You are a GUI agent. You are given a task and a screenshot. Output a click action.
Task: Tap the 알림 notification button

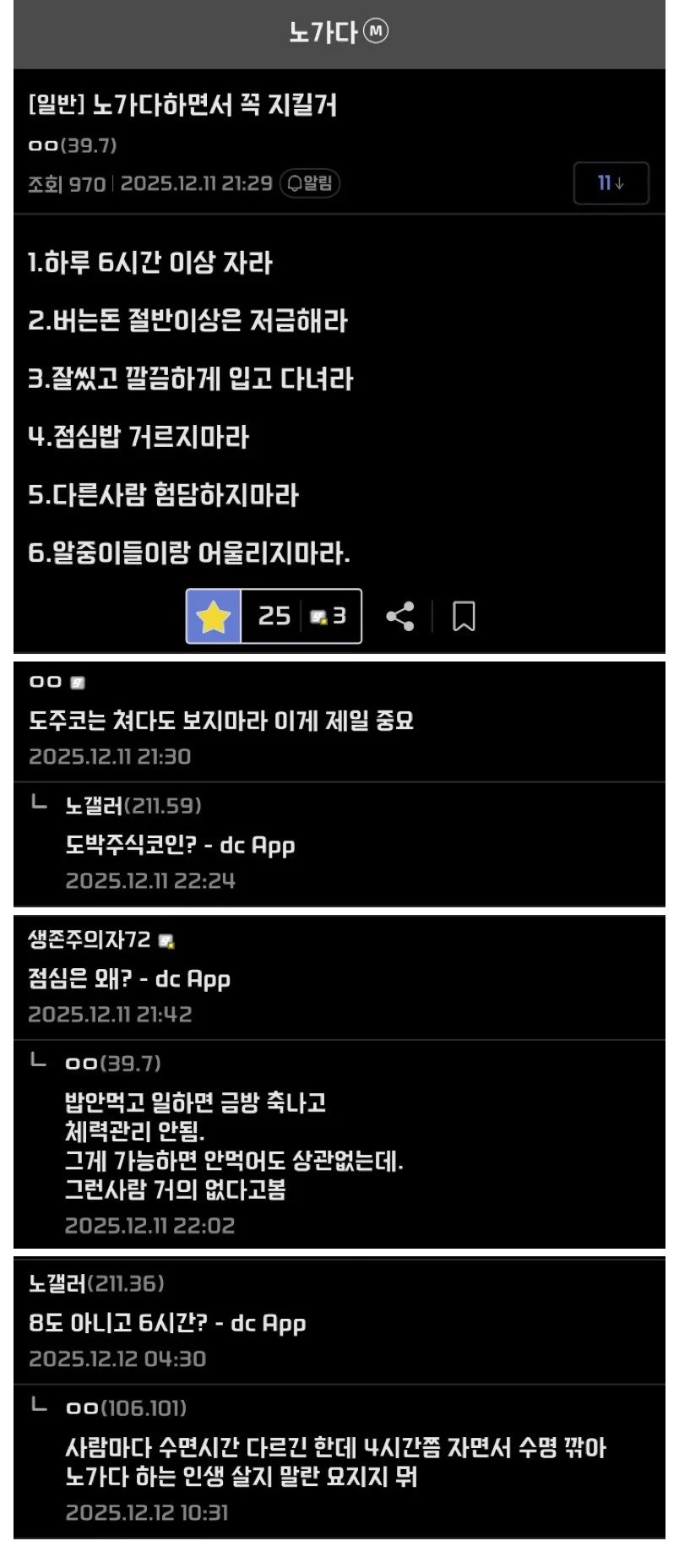click(310, 183)
